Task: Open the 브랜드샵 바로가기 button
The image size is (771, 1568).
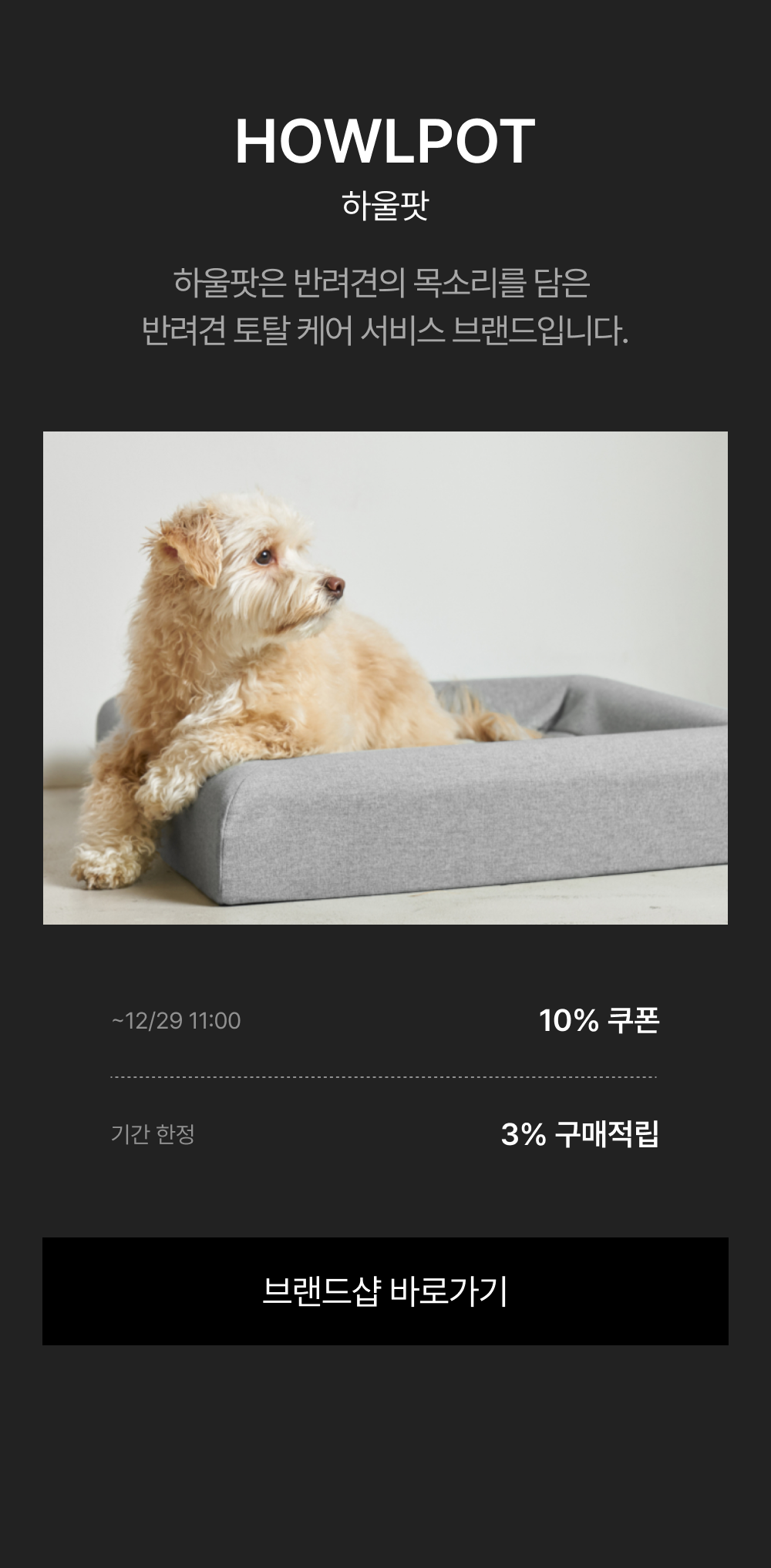Action: point(385,1291)
